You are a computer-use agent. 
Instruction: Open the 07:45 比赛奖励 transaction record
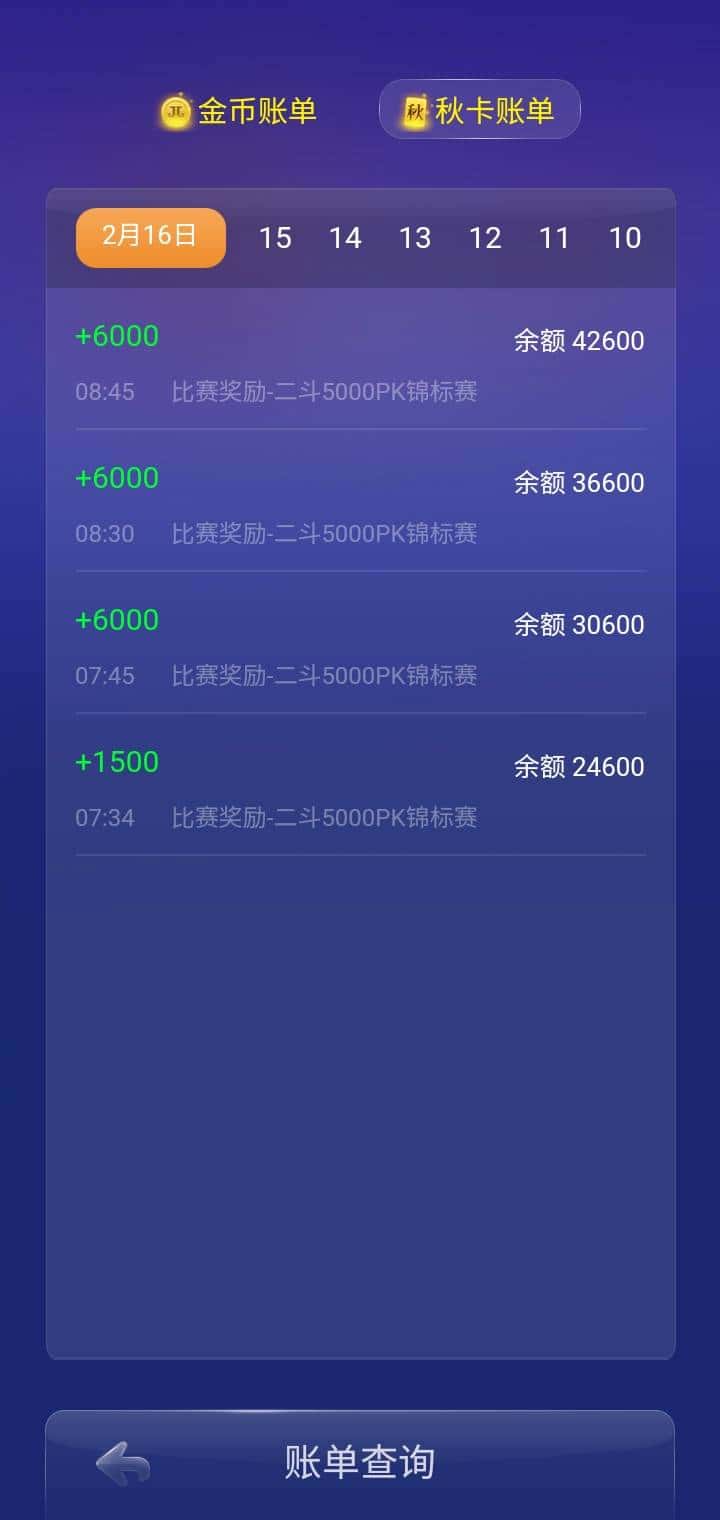pos(360,649)
